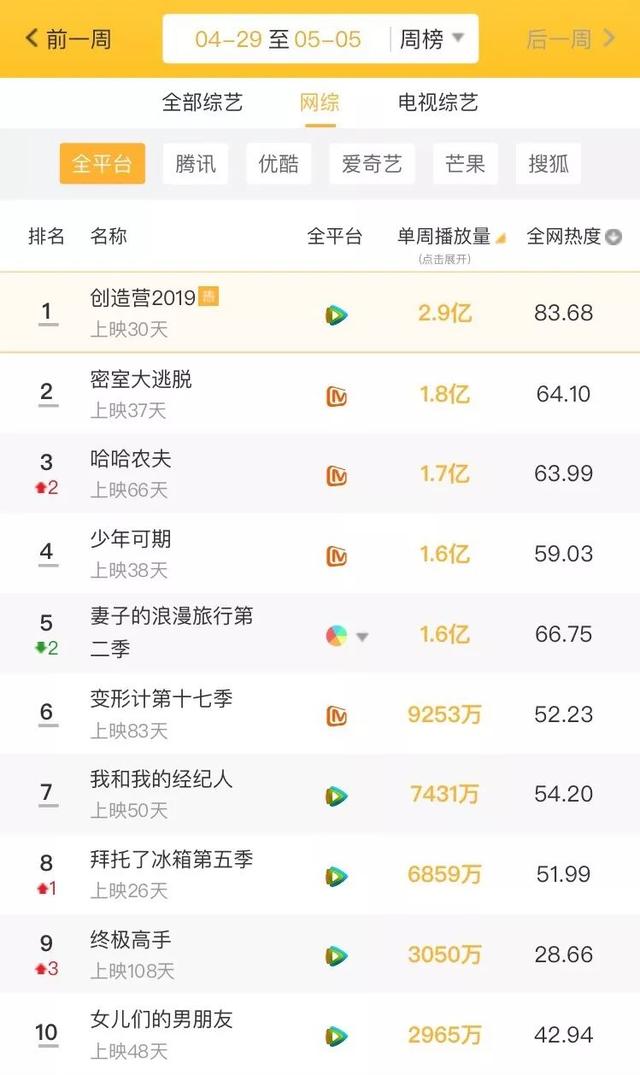Switch to 电视综艺 tab

(x=438, y=102)
